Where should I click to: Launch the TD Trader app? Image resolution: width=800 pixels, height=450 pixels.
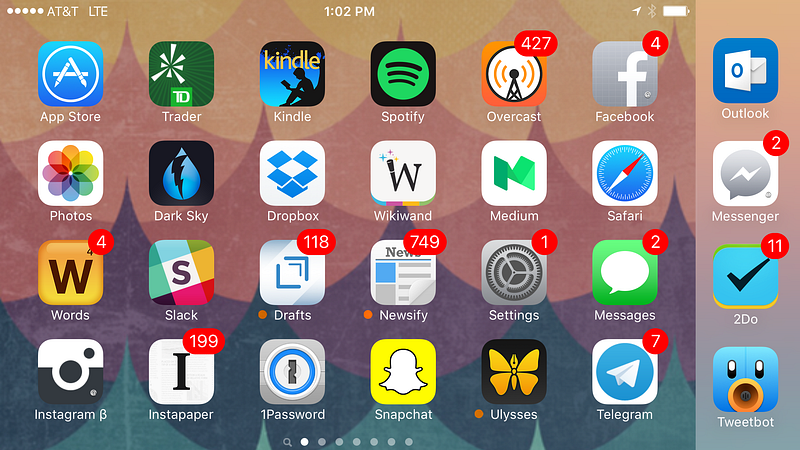181,74
